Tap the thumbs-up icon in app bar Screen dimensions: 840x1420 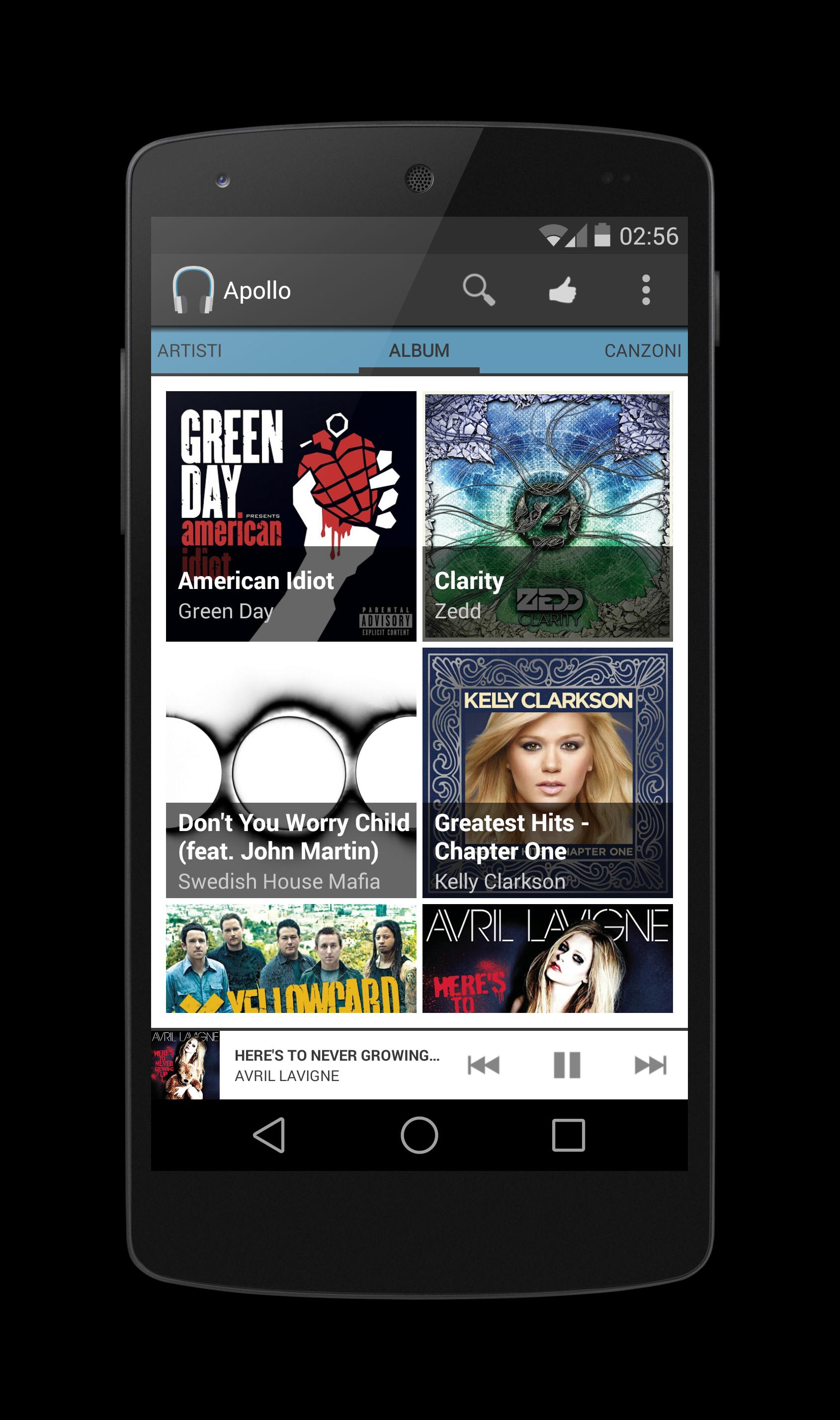pos(562,290)
